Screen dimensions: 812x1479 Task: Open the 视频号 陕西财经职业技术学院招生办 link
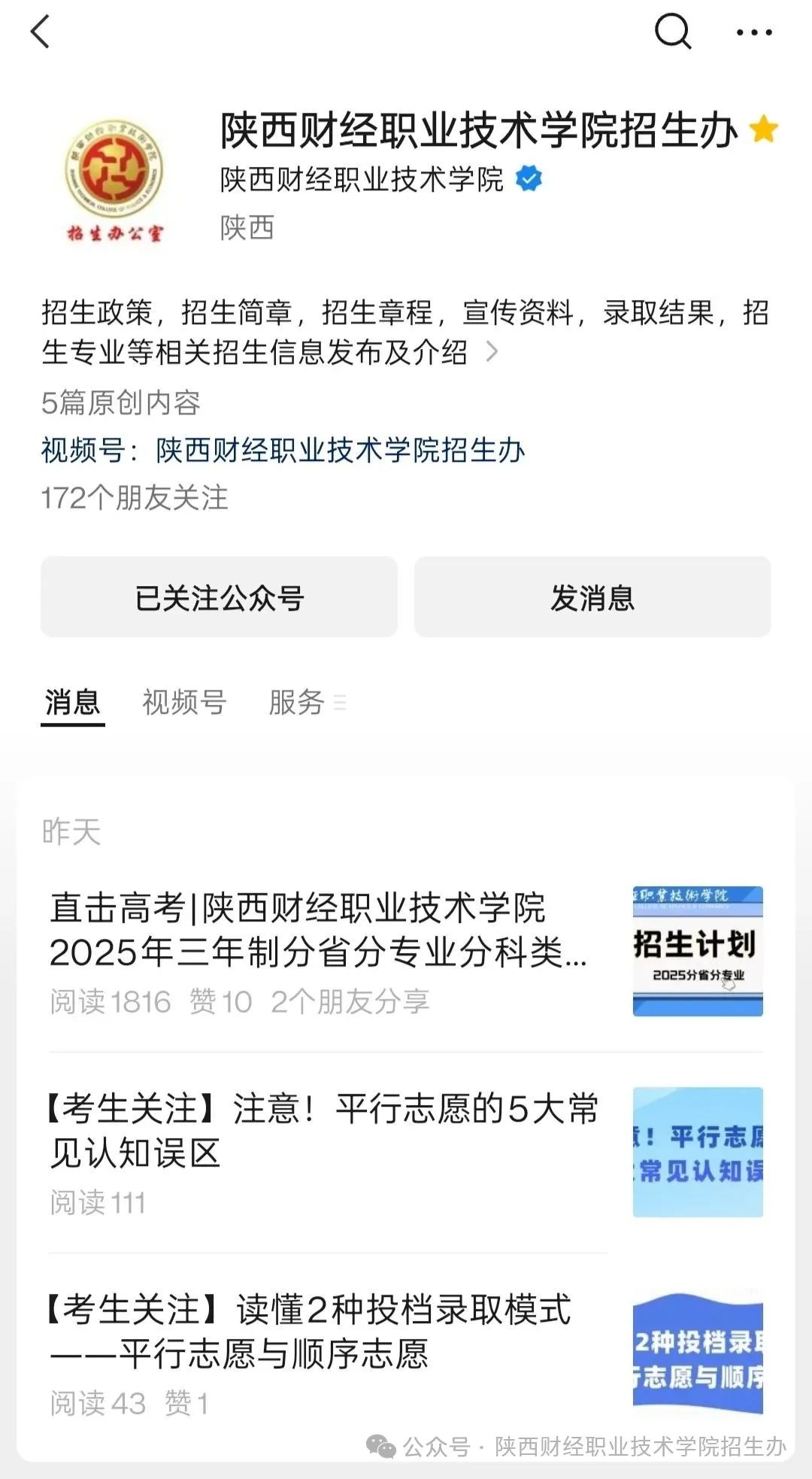point(340,451)
